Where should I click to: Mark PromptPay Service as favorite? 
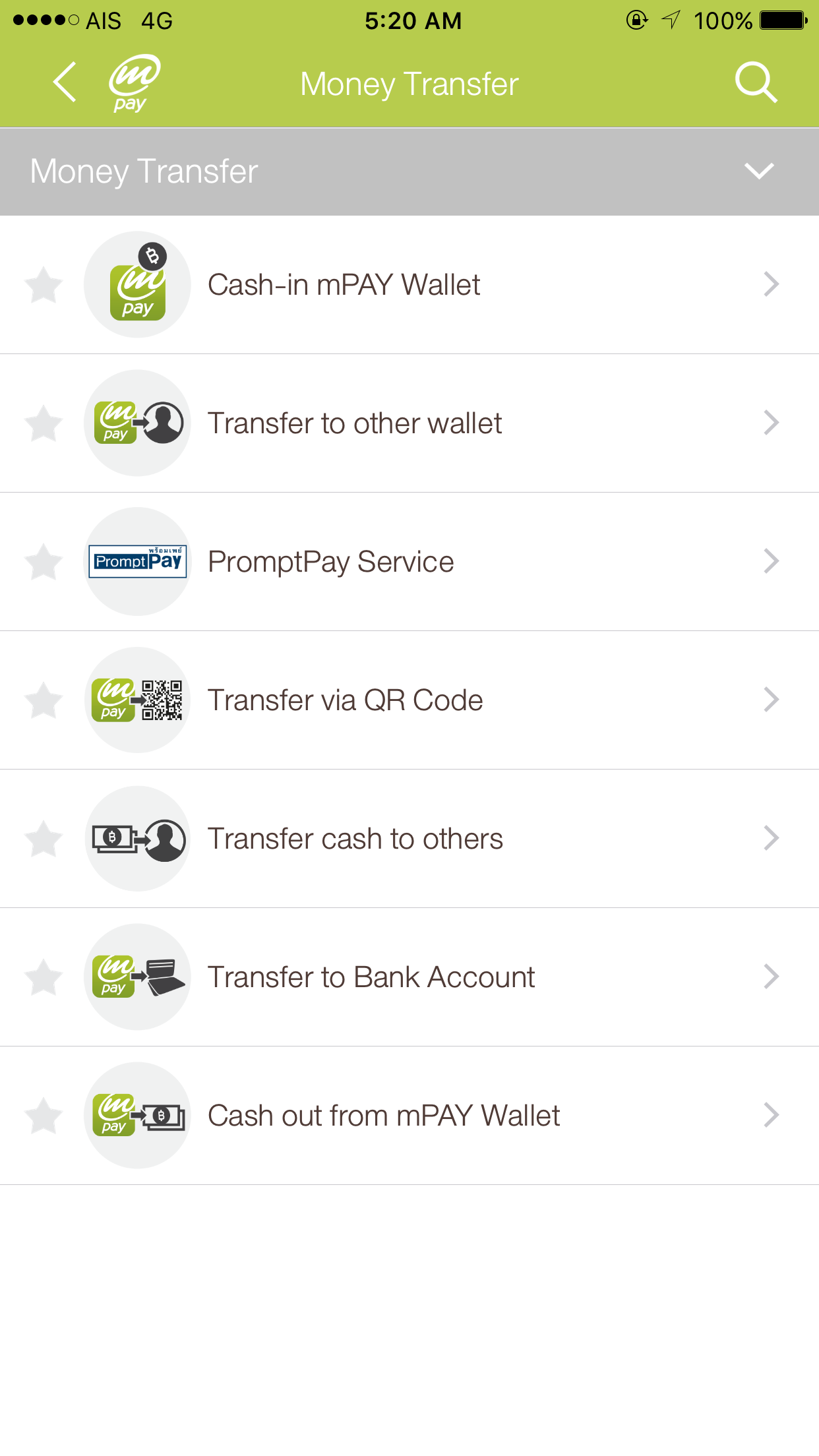click(x=44, y=562)
